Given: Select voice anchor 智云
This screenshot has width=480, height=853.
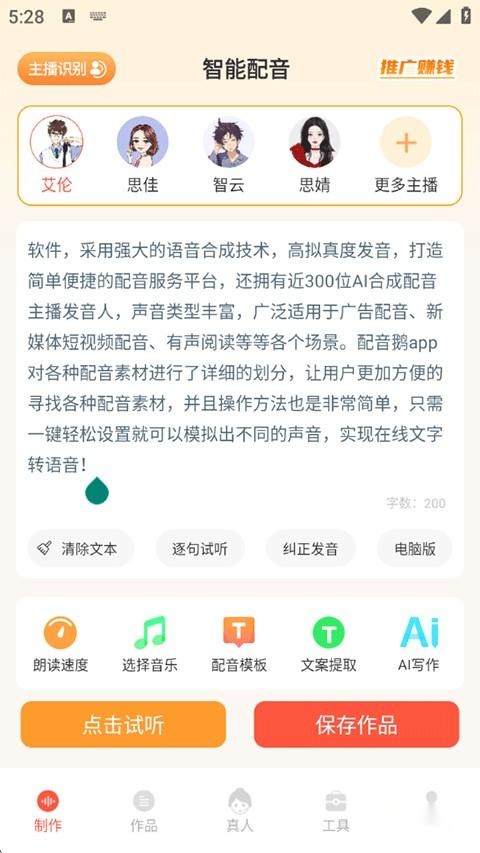Looking at the screenshot, I should 229,155.
